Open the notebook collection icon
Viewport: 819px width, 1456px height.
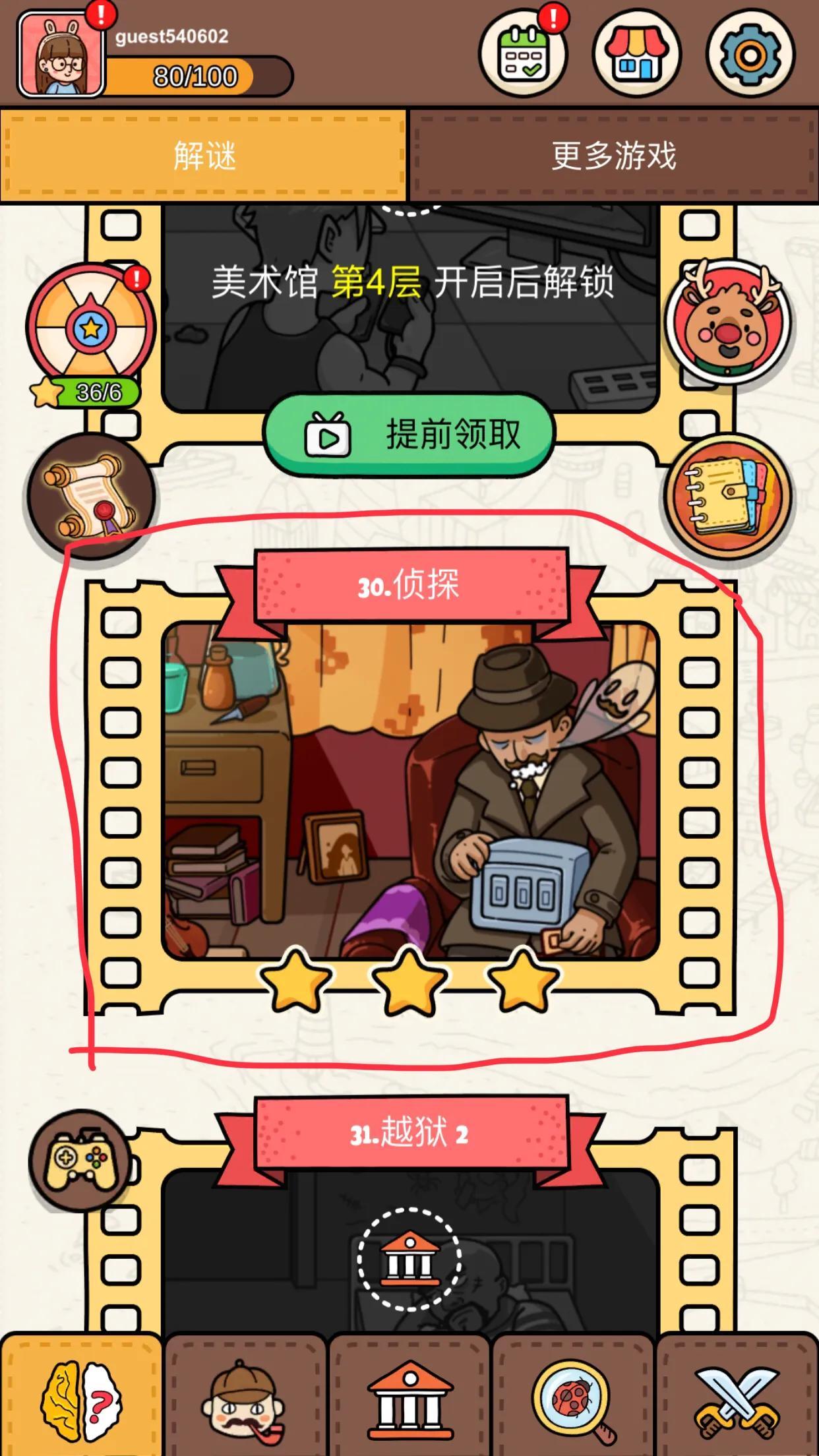pos(727,496)
